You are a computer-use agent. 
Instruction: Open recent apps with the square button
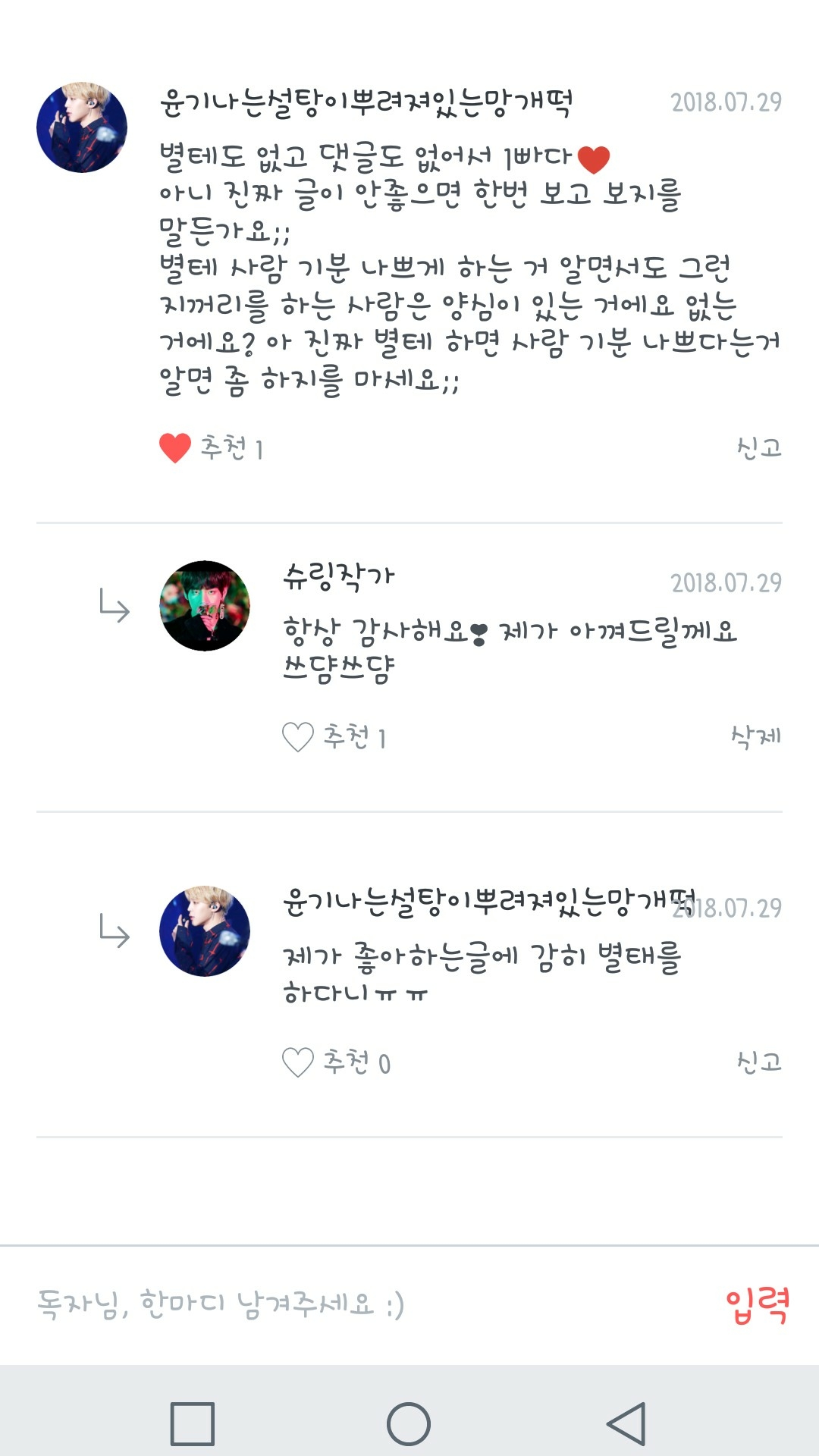tap(193, 1423)
